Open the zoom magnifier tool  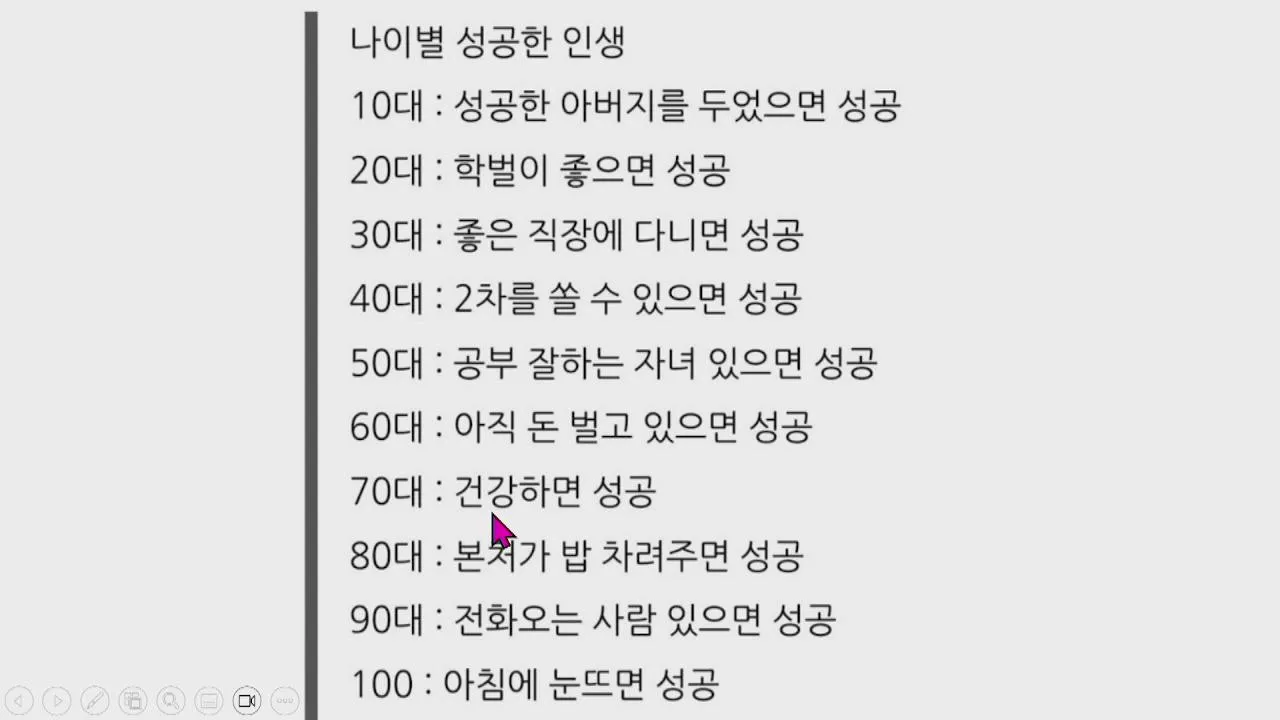(171, 701)
